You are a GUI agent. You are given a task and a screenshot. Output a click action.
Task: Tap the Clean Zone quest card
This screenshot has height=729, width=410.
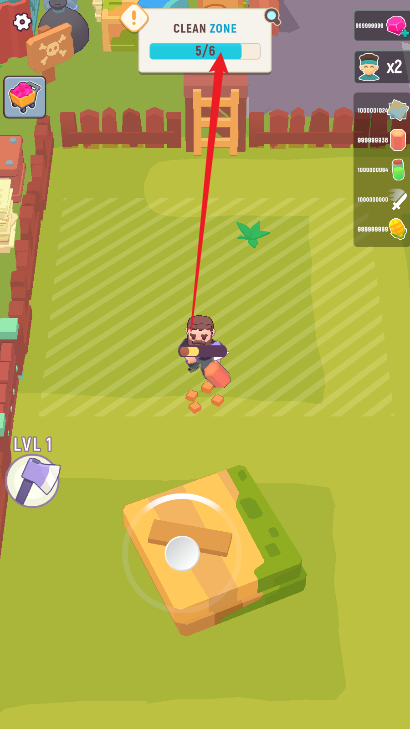coord(205,41)
